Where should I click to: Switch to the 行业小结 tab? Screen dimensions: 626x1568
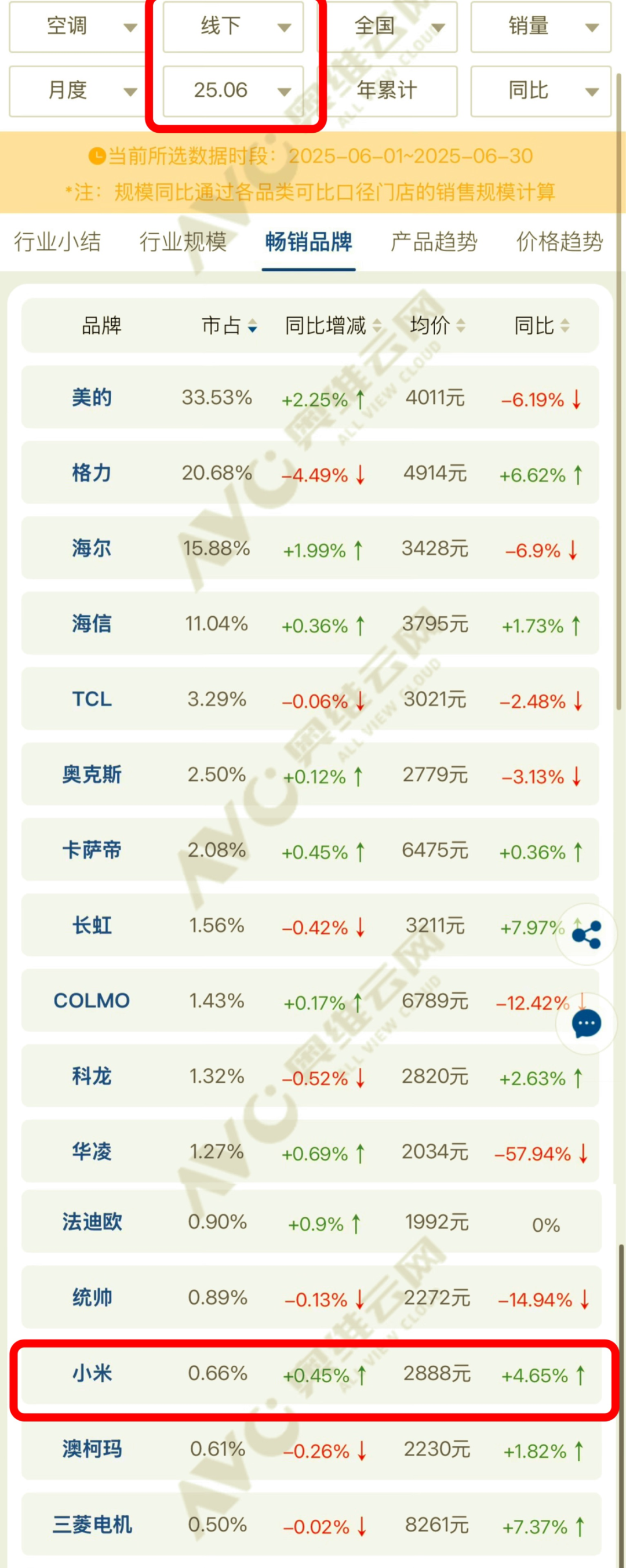tap(57, 242)
